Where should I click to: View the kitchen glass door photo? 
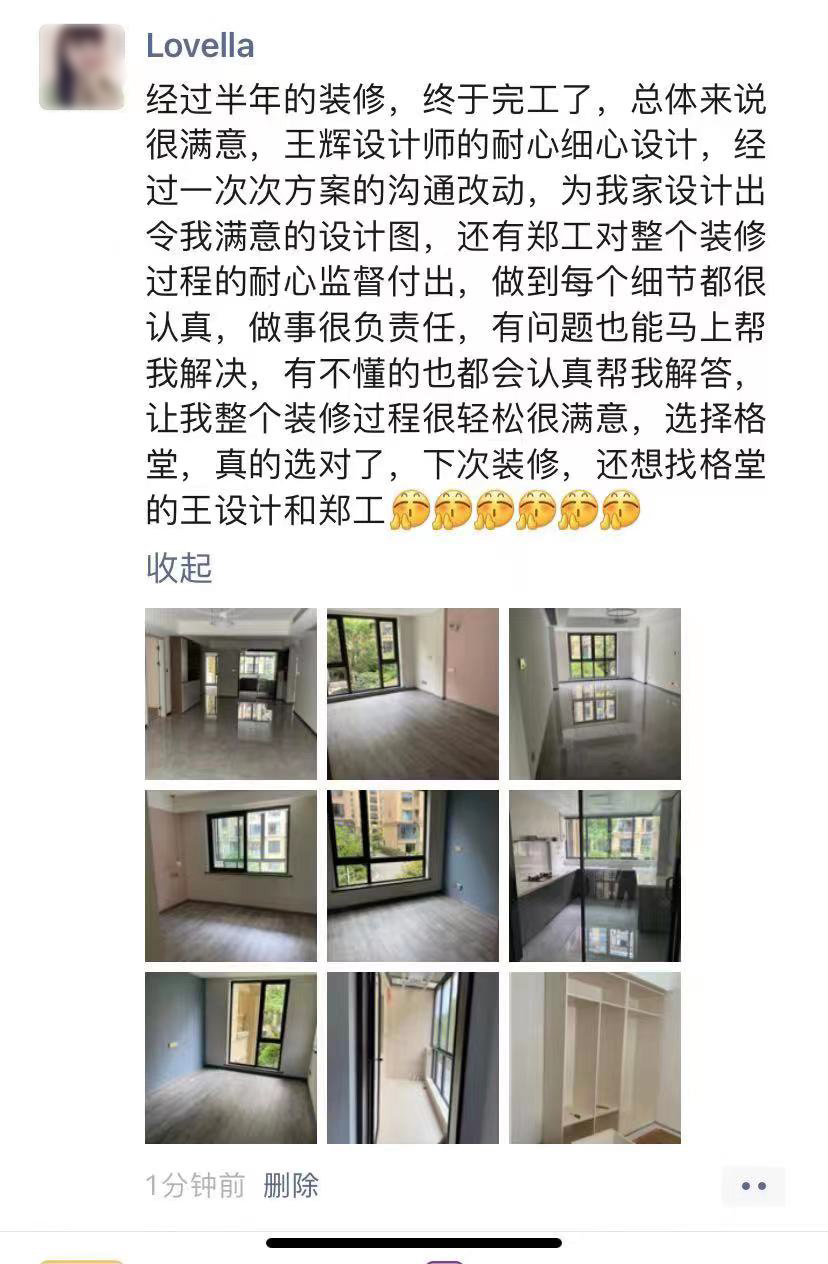(x=594, y=875)
